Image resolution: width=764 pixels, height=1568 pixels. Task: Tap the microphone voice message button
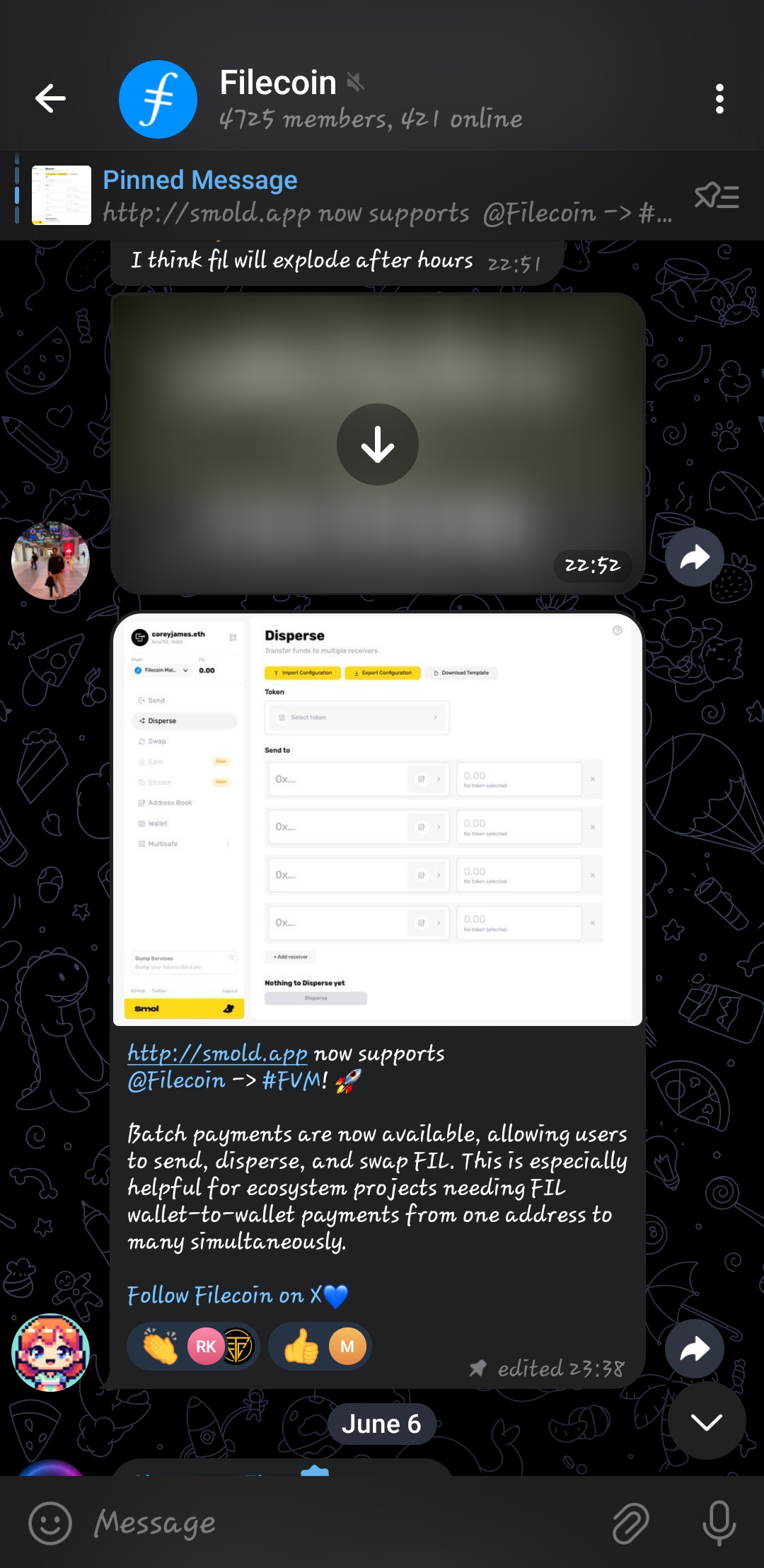[x=719, y=1523]
